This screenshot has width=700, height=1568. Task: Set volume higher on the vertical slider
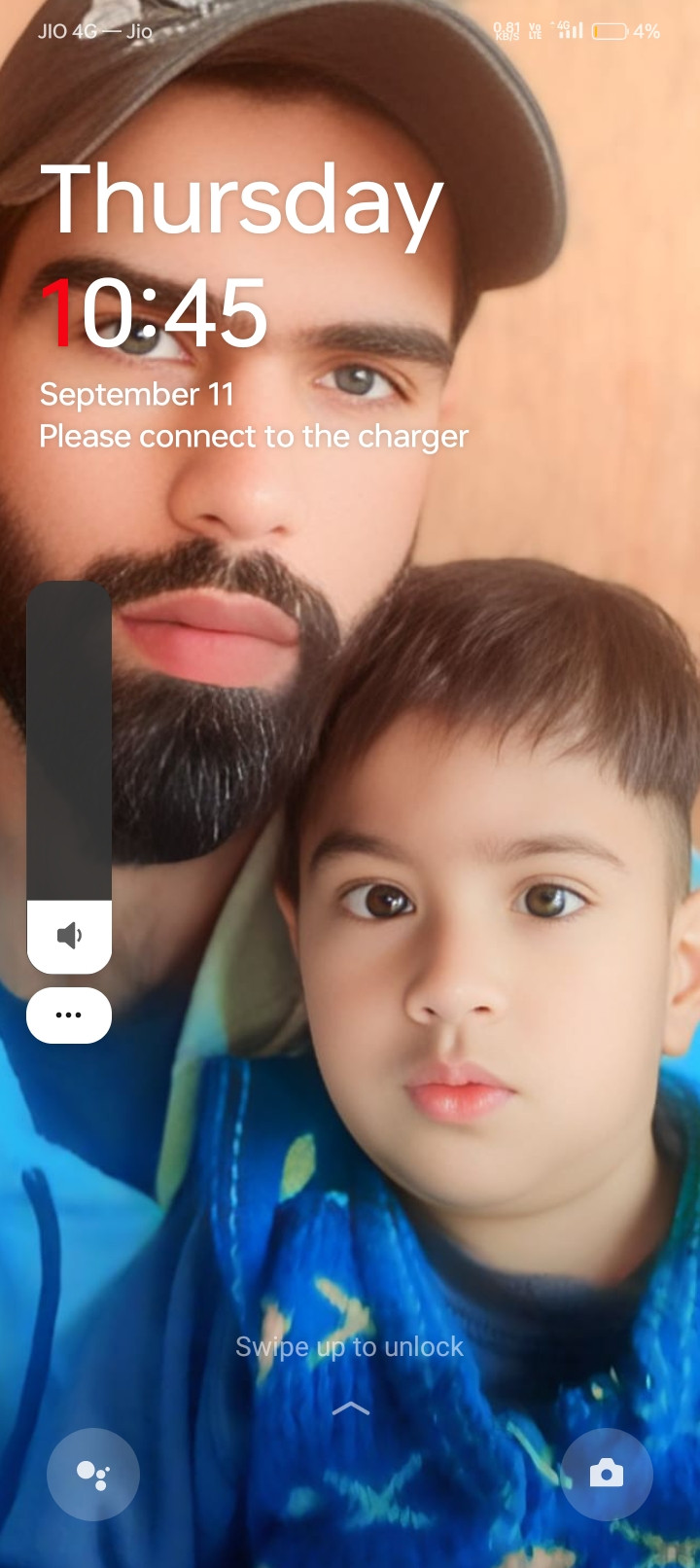[69, 681]
